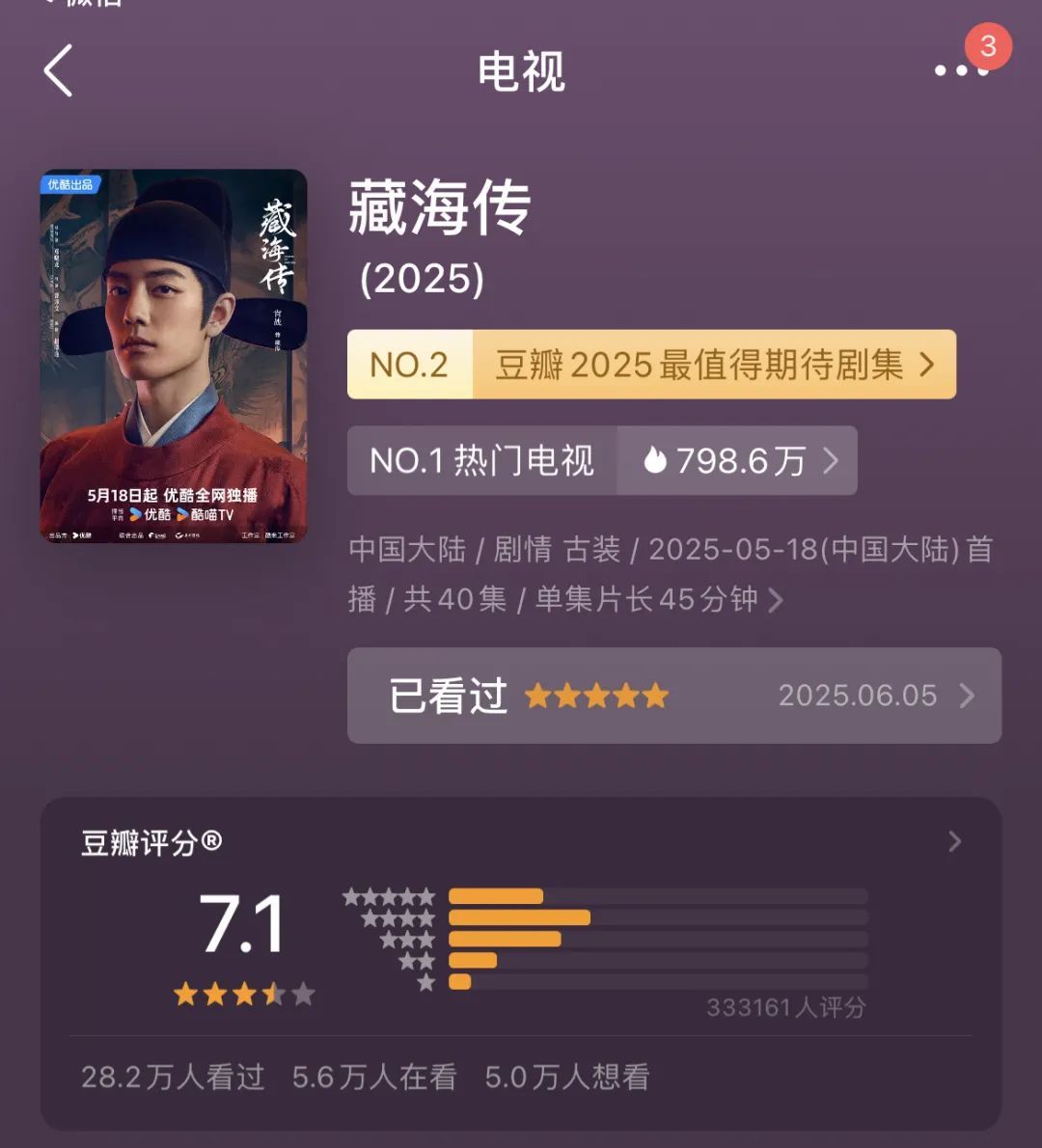Open the NO.1 热门电视 popularity ranking
The image size is (1042, 1148).
[601, 461]
